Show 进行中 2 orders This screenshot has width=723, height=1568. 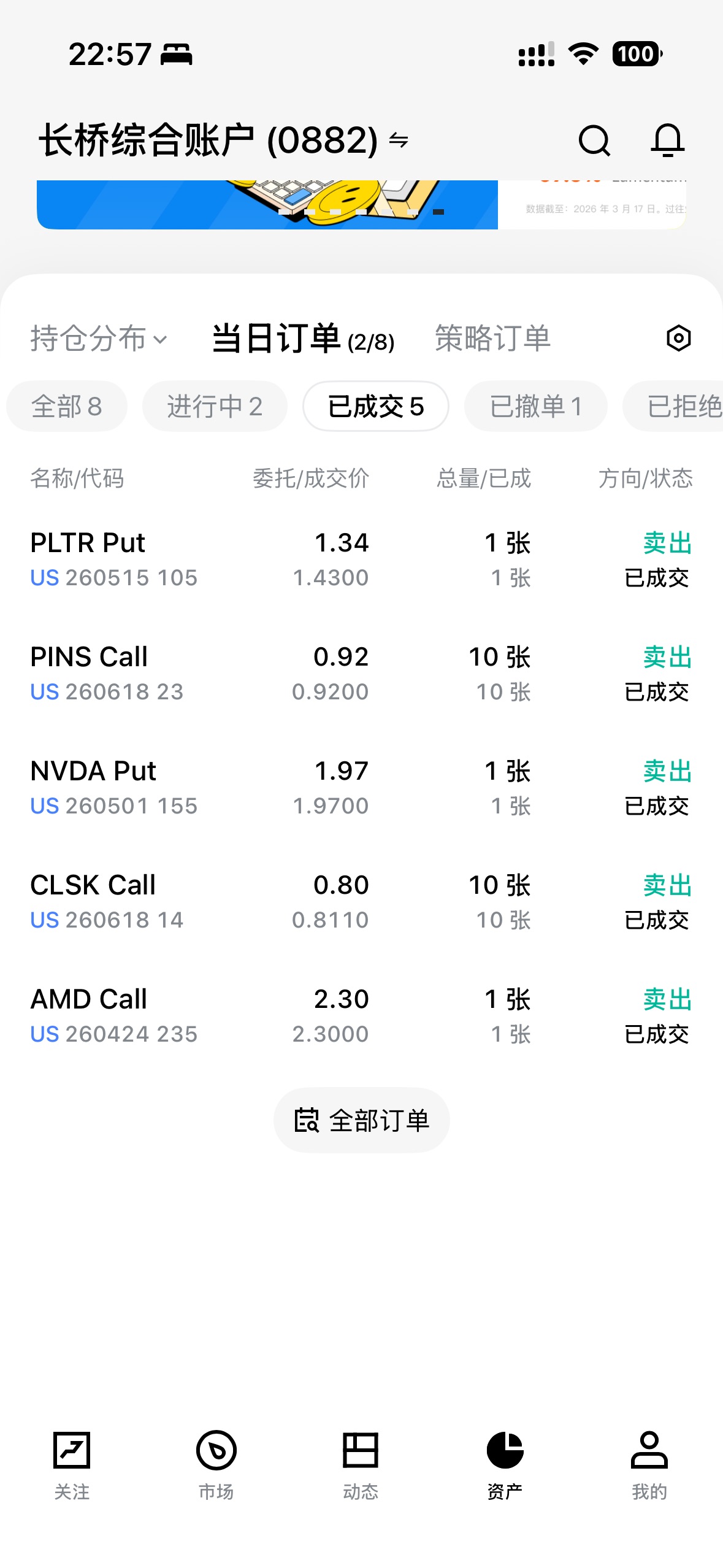(215, 407)
